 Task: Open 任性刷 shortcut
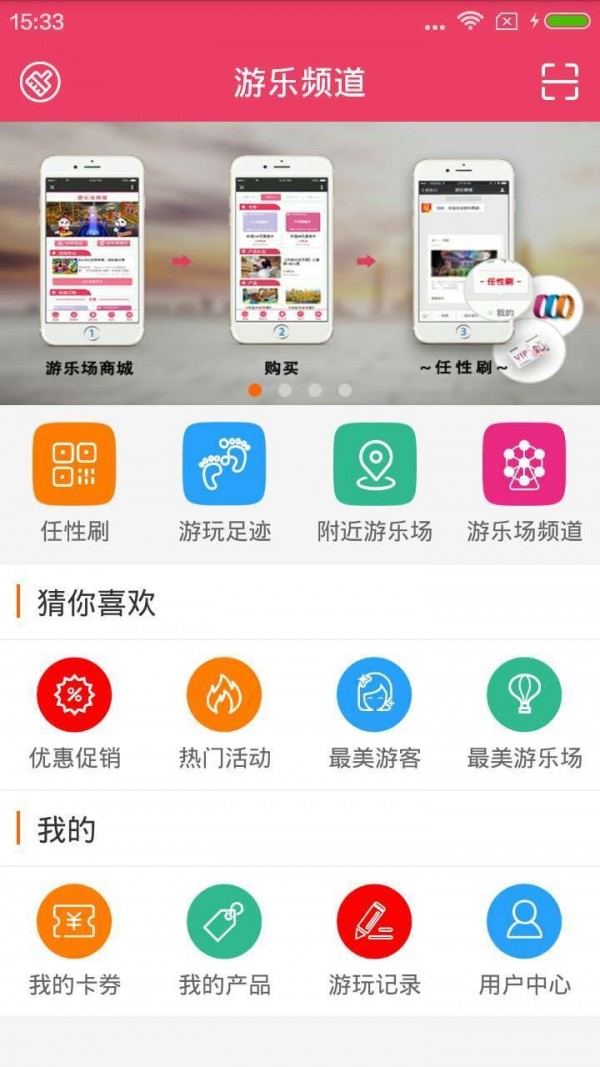click(x=75, y=483)
